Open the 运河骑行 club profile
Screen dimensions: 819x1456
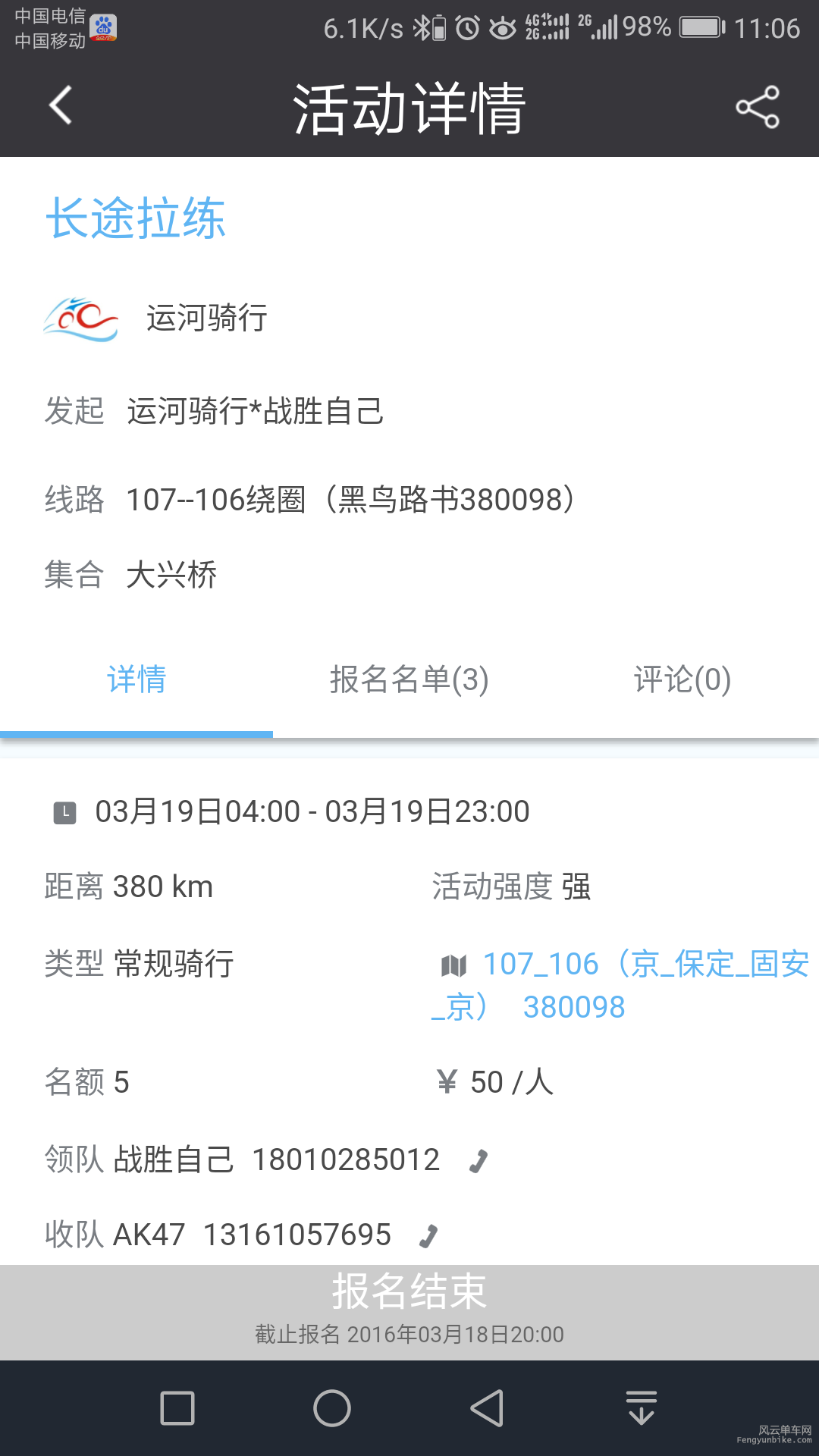click(x=156, y=318)
